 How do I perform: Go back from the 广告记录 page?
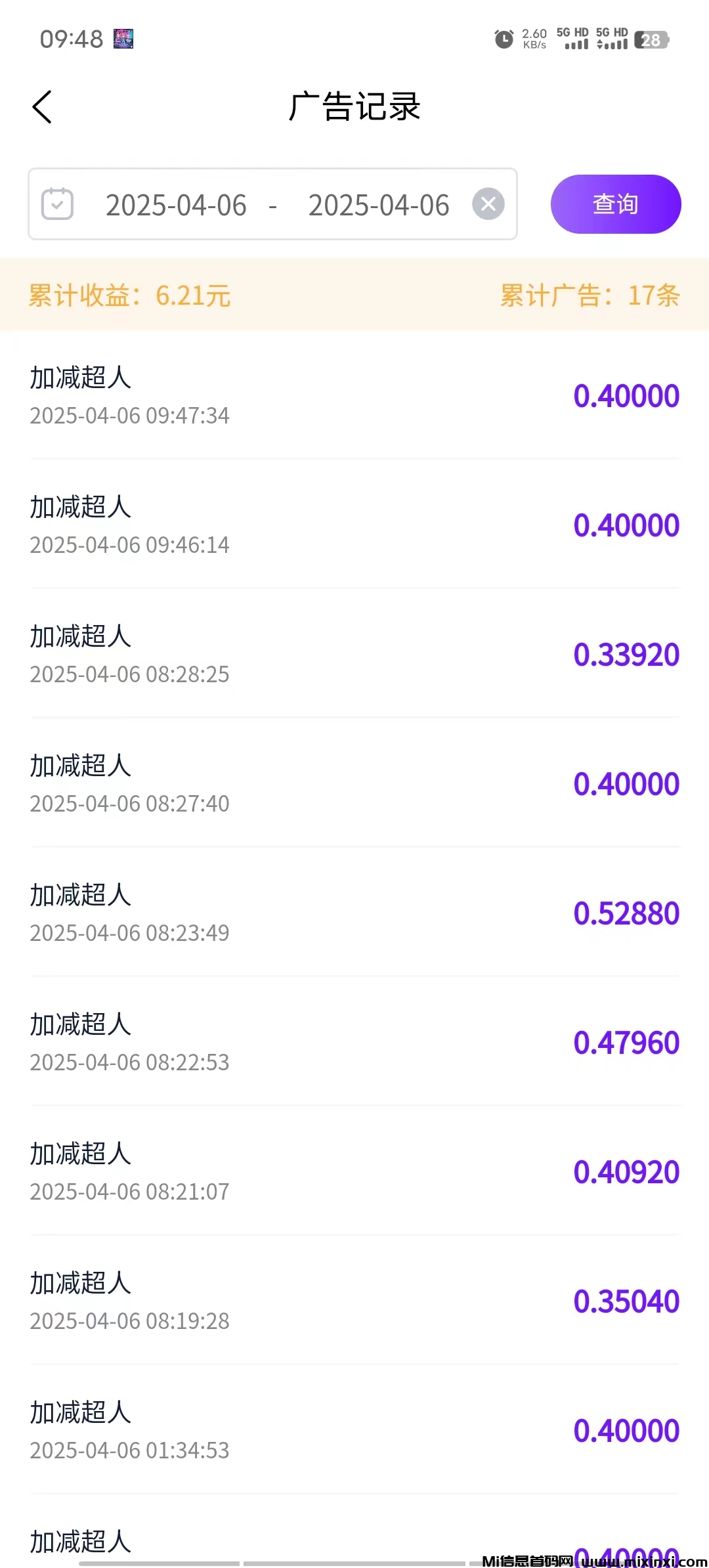click(42, 107)
